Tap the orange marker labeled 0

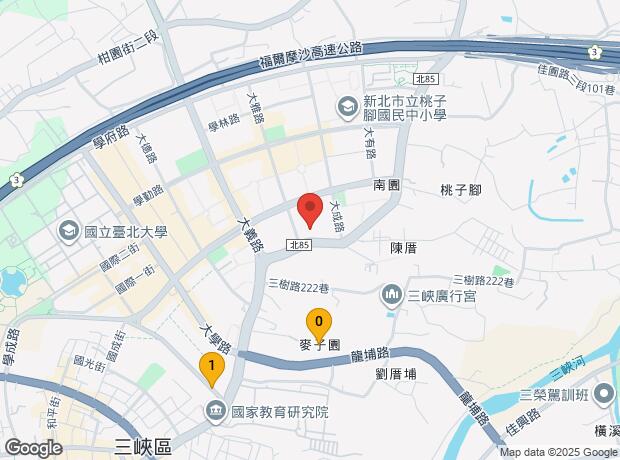[318, 323]
